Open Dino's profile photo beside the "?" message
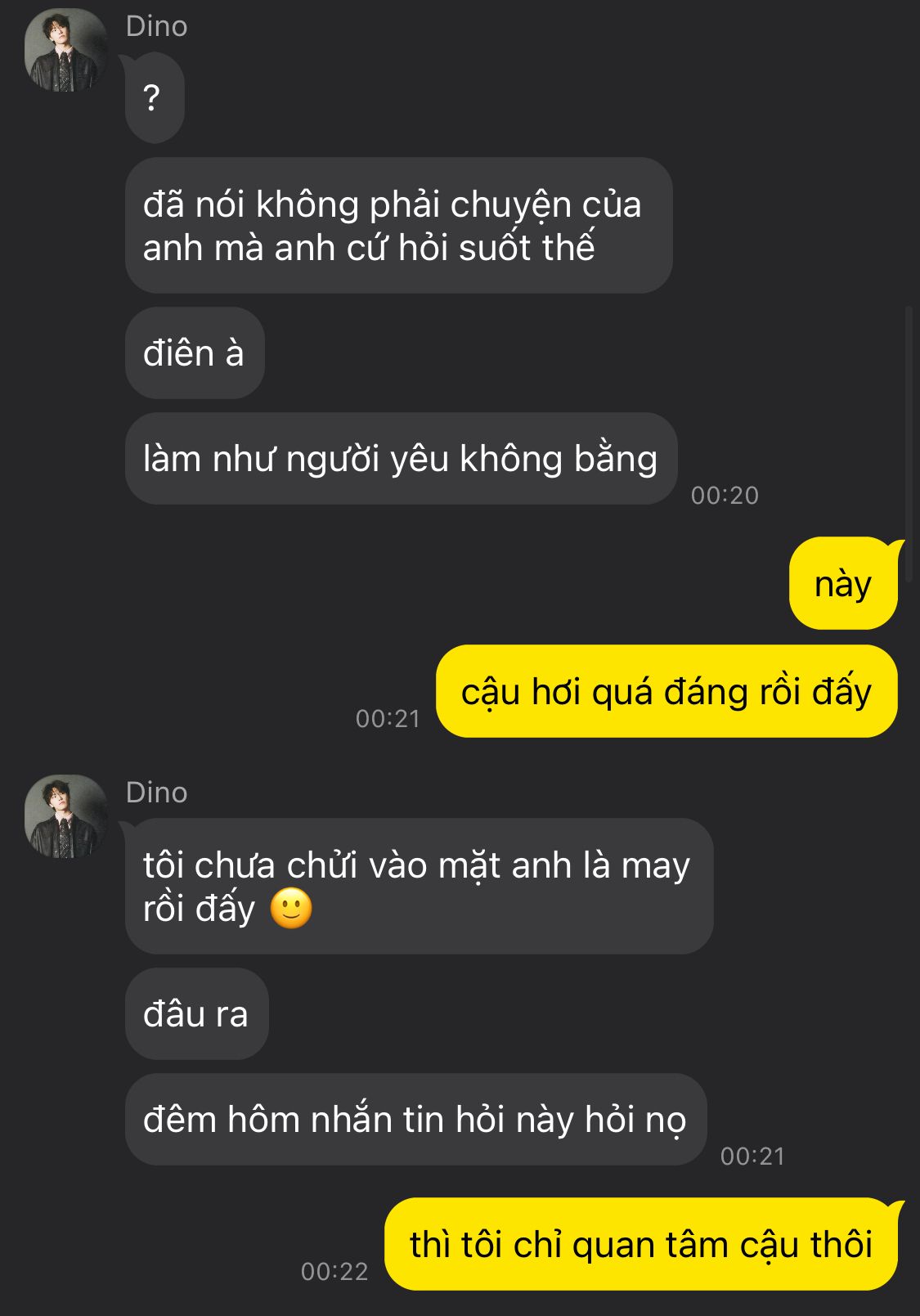The width and height of the screenshot is (920, 1316). [x=65, y=50]
